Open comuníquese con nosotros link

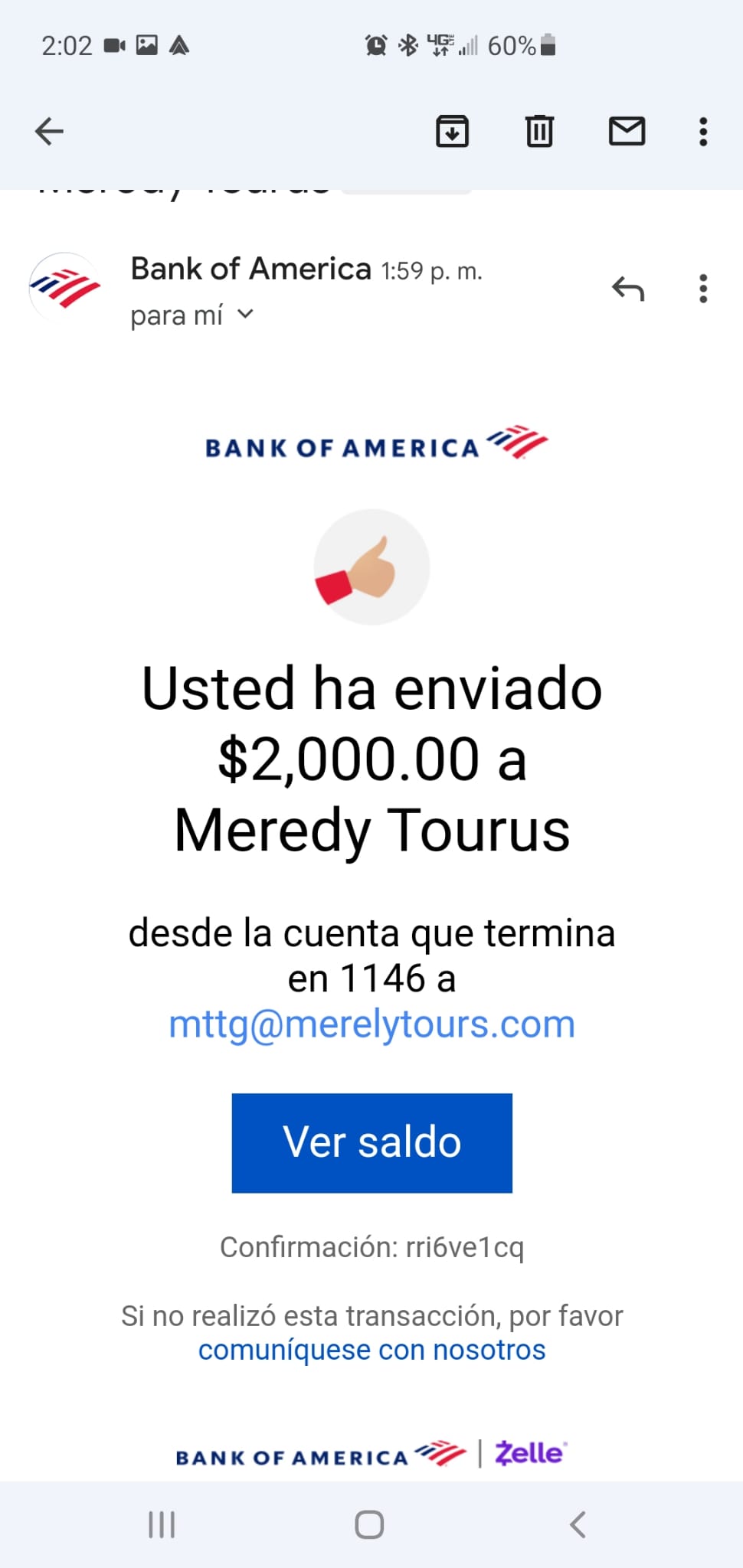[371, 1350]
